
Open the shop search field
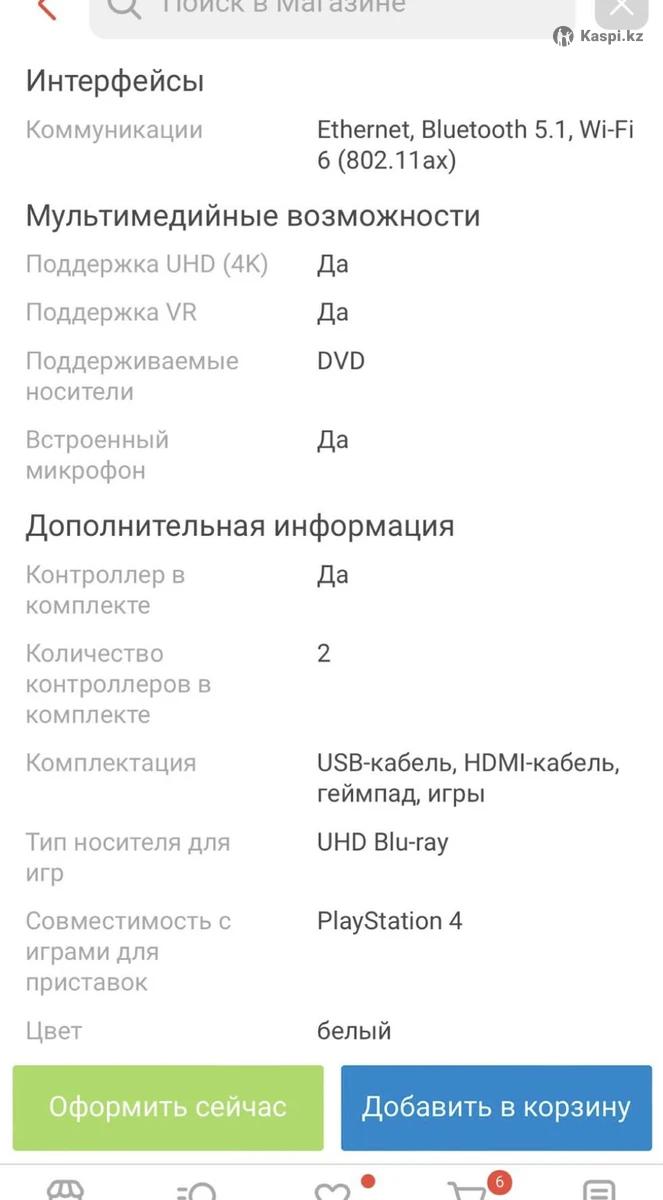(332, 14)
